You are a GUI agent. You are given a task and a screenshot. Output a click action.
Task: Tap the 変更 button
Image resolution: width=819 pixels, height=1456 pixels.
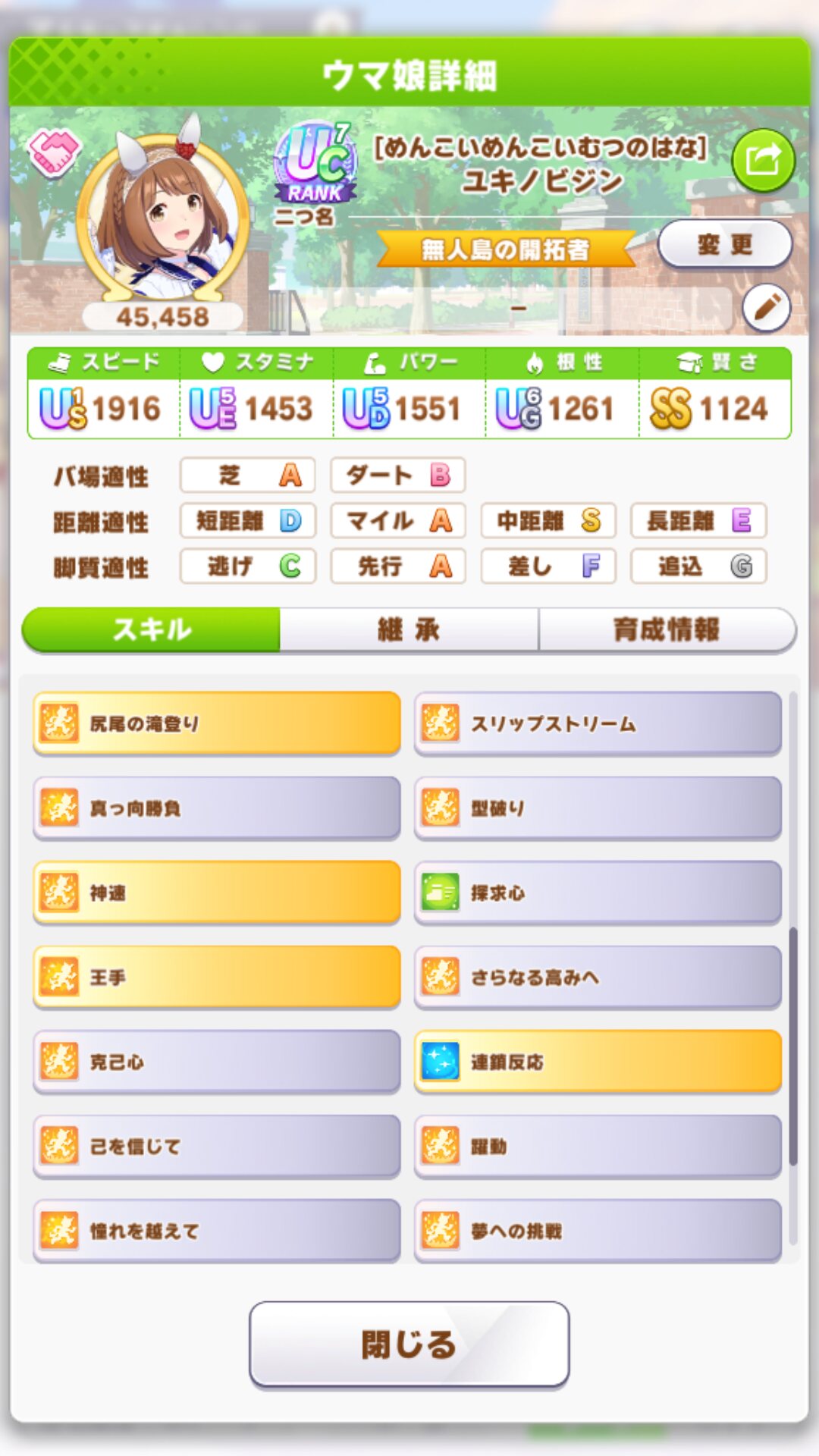pos(724,245)
